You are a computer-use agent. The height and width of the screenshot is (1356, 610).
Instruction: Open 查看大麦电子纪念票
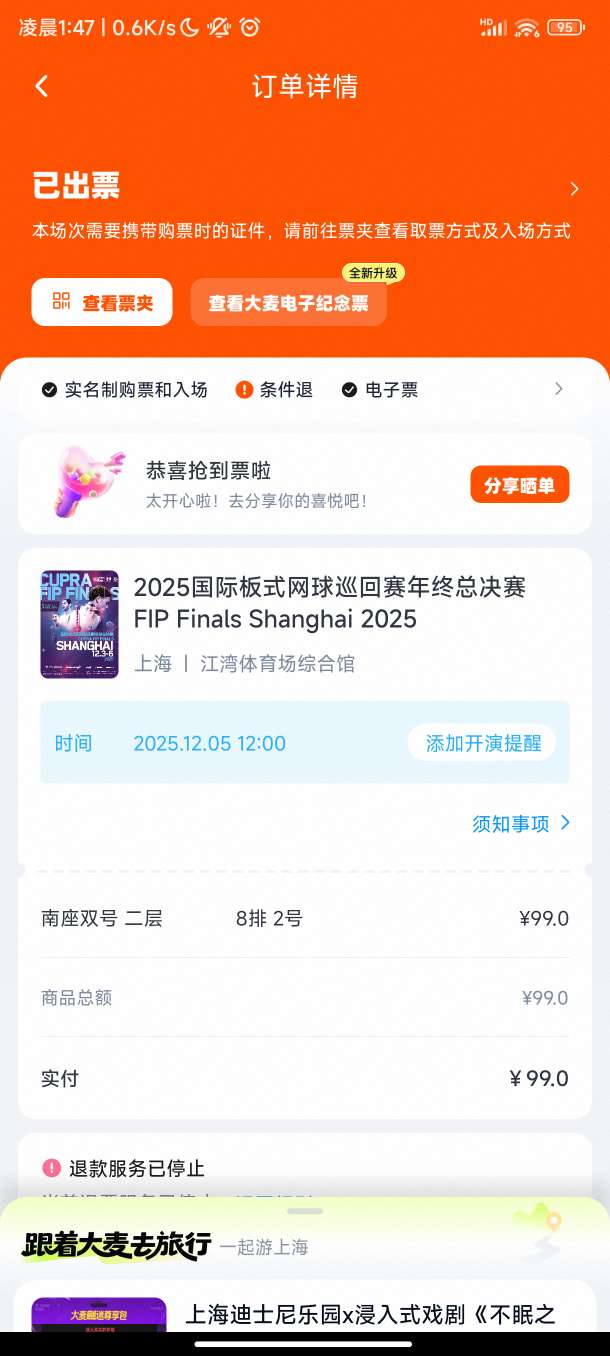(x=288, y=303)
